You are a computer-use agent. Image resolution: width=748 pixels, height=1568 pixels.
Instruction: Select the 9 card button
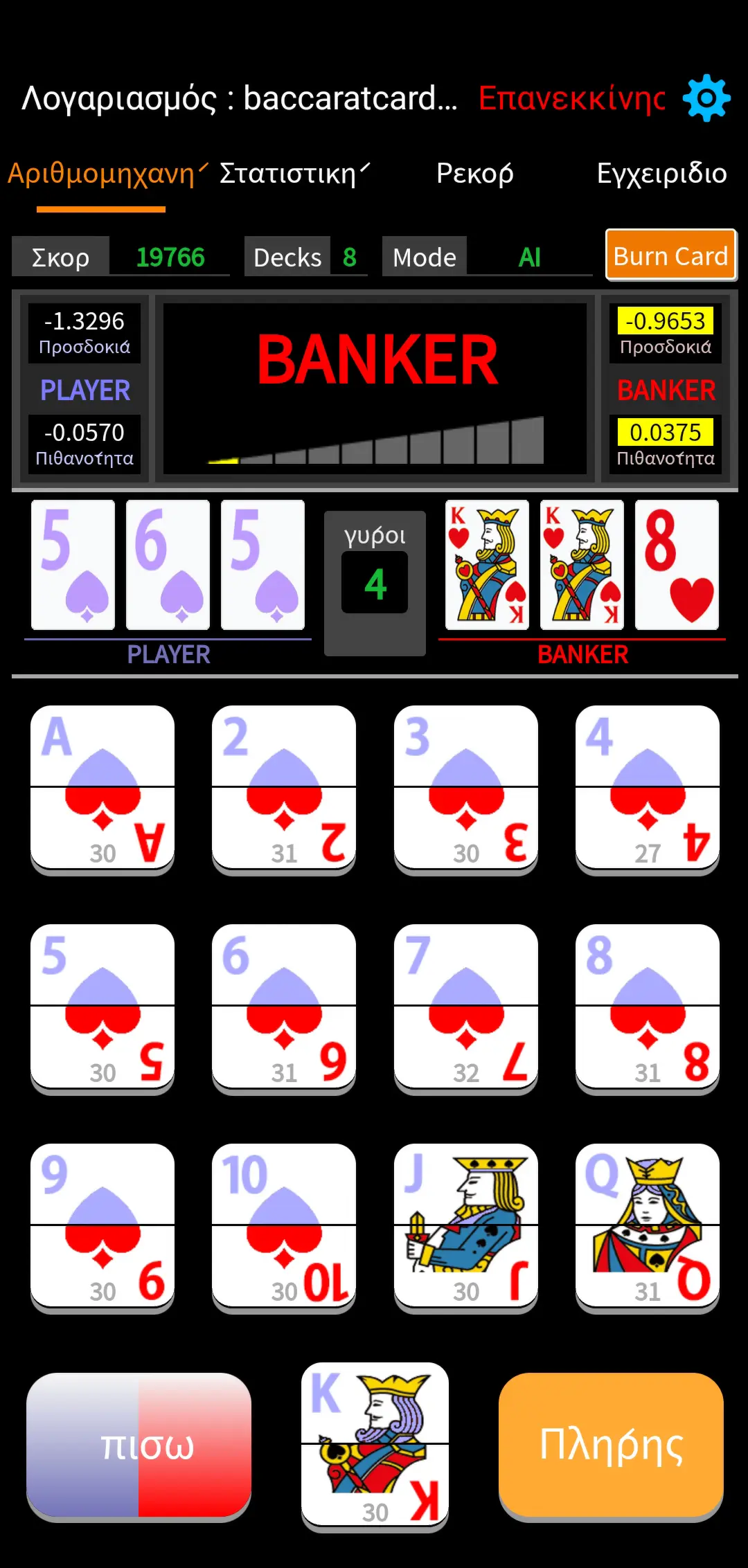click(103, 1226)
